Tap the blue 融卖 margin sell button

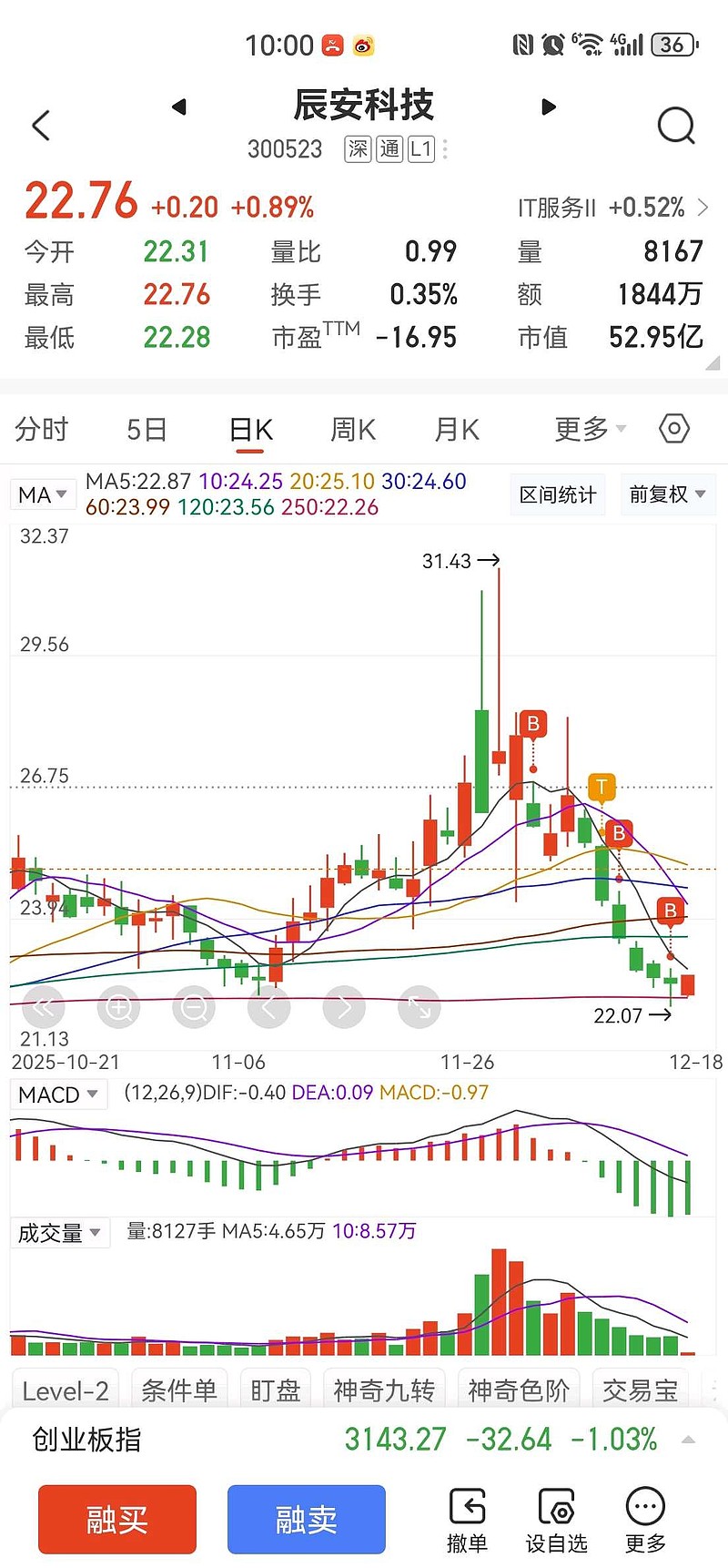click(x=307, y=1519)
